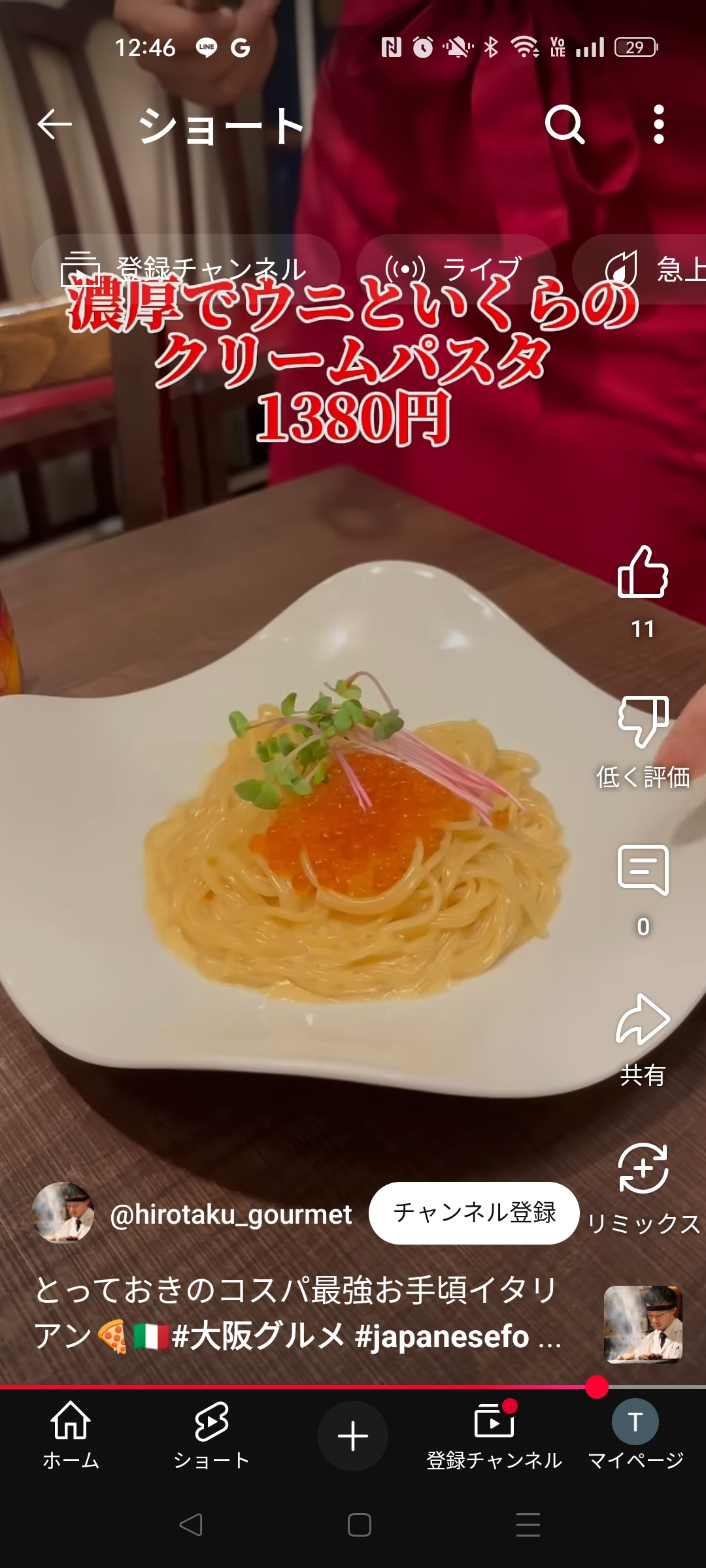Subscribe with the チャンネル登録 button
Screen dimensions: 706x1568
pos(474,1213)
